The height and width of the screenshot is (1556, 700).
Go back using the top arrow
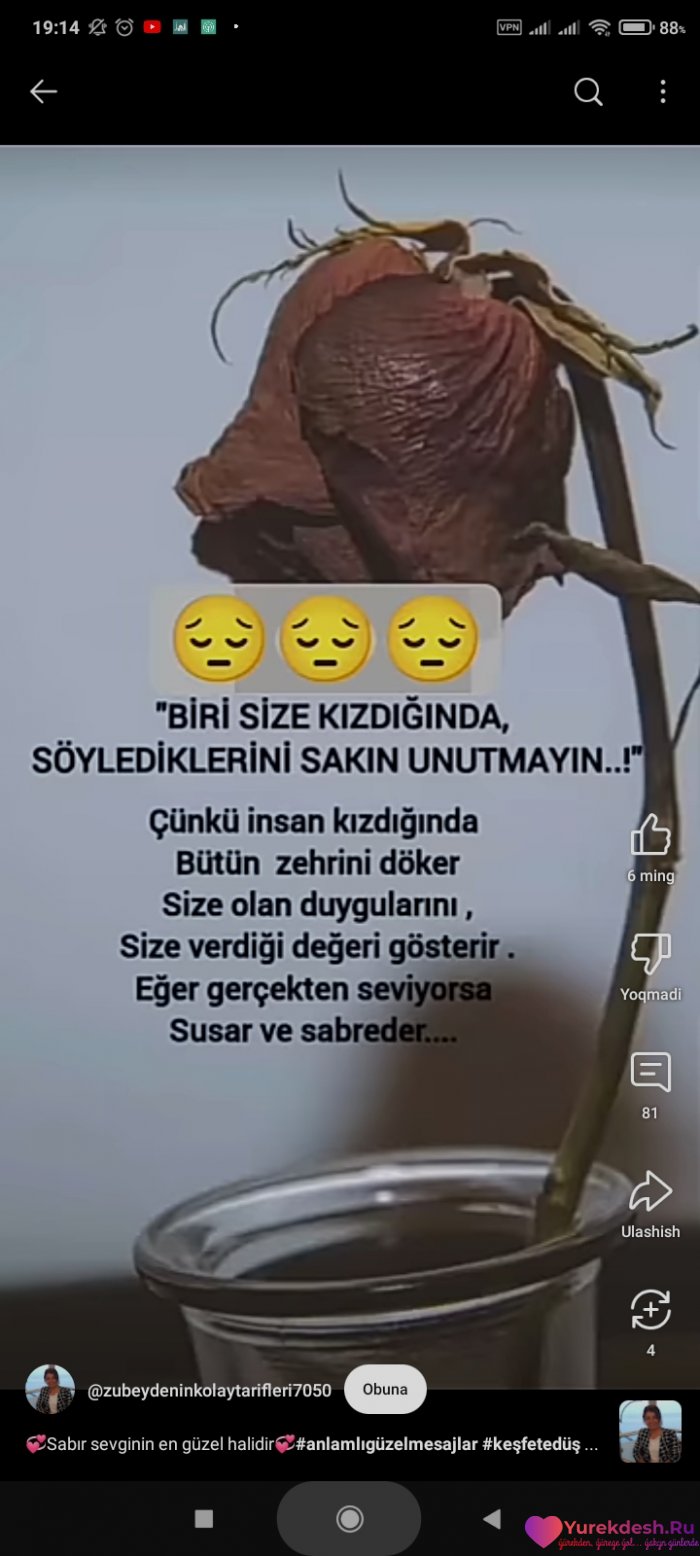[43, 92]
